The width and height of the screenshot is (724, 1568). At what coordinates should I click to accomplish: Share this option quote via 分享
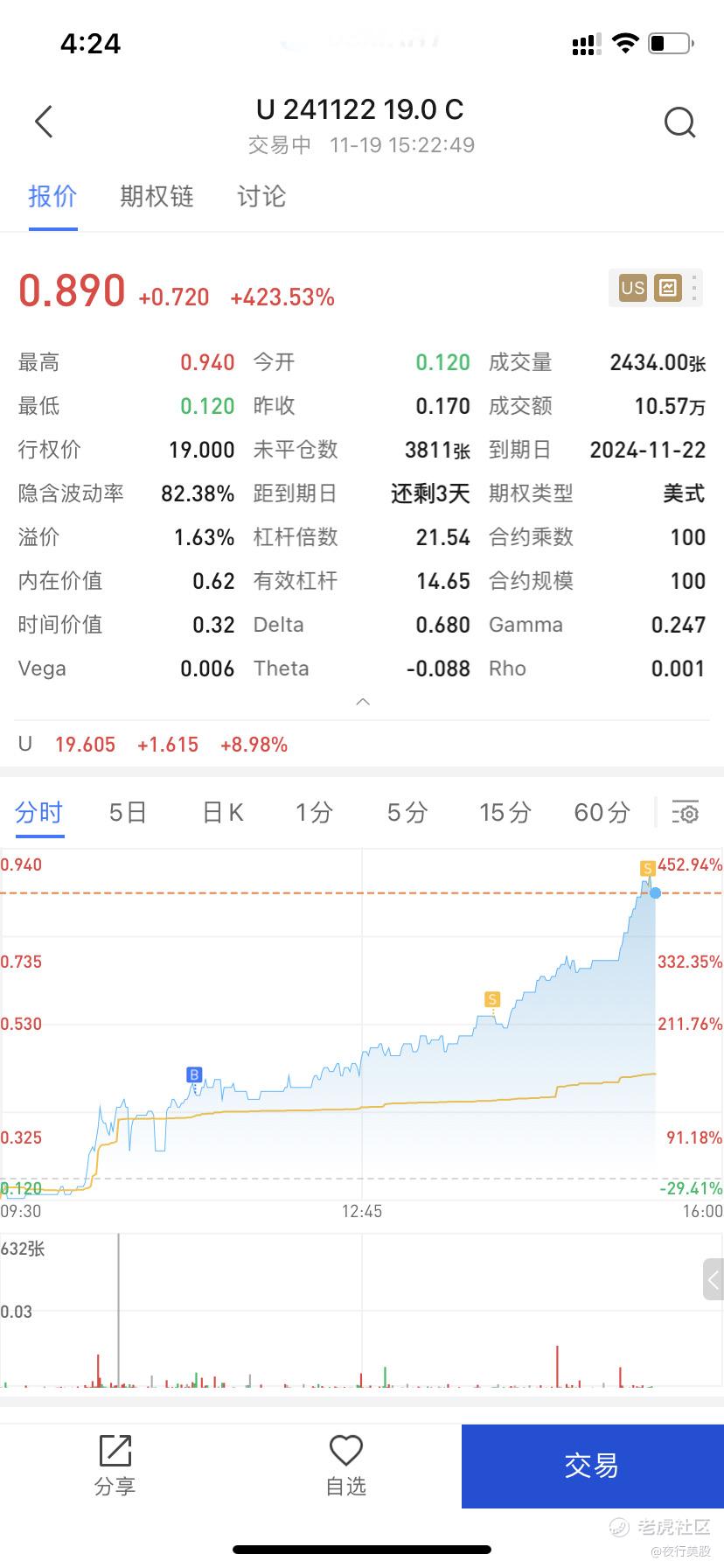point(115,1466)
